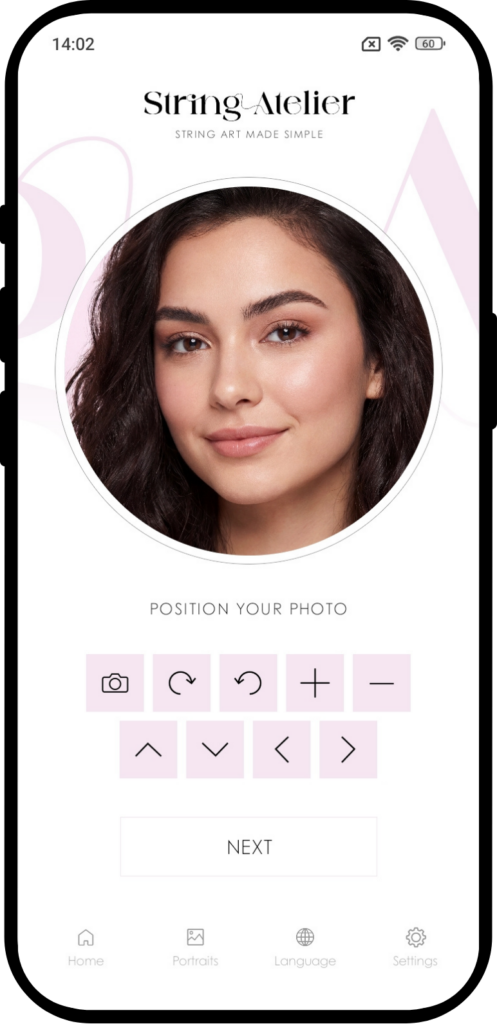Screen dimensions: 497x1024
Task: Rotate the photo clockwise
Action: (182, 683)
